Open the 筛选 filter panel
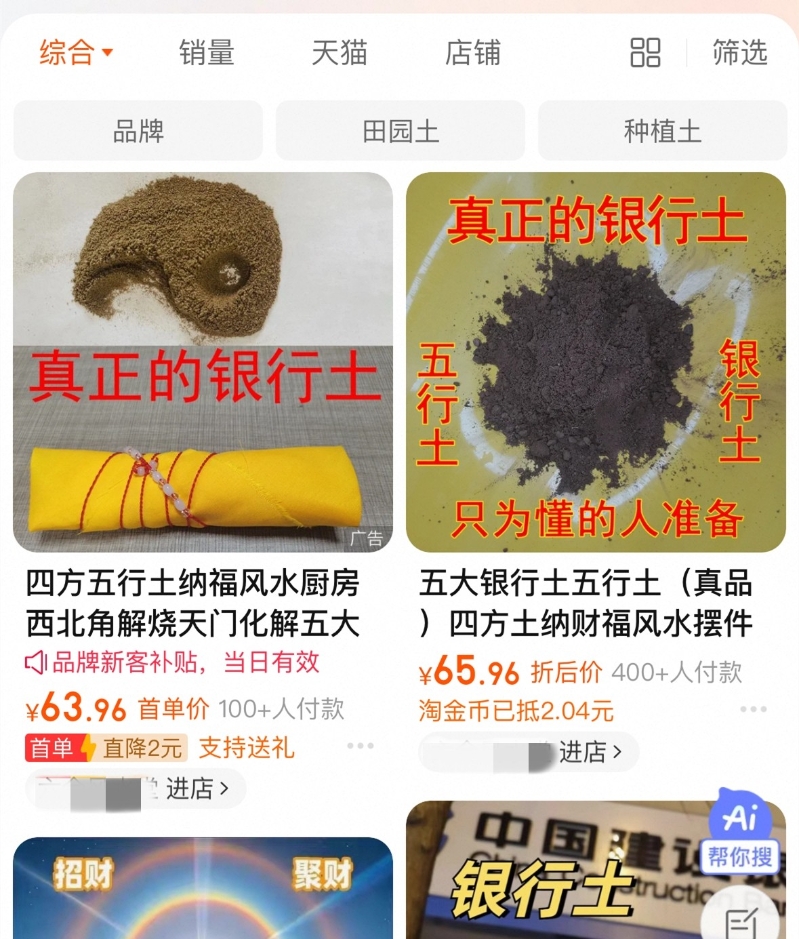 pyautogui.click(x=740, y=53)
